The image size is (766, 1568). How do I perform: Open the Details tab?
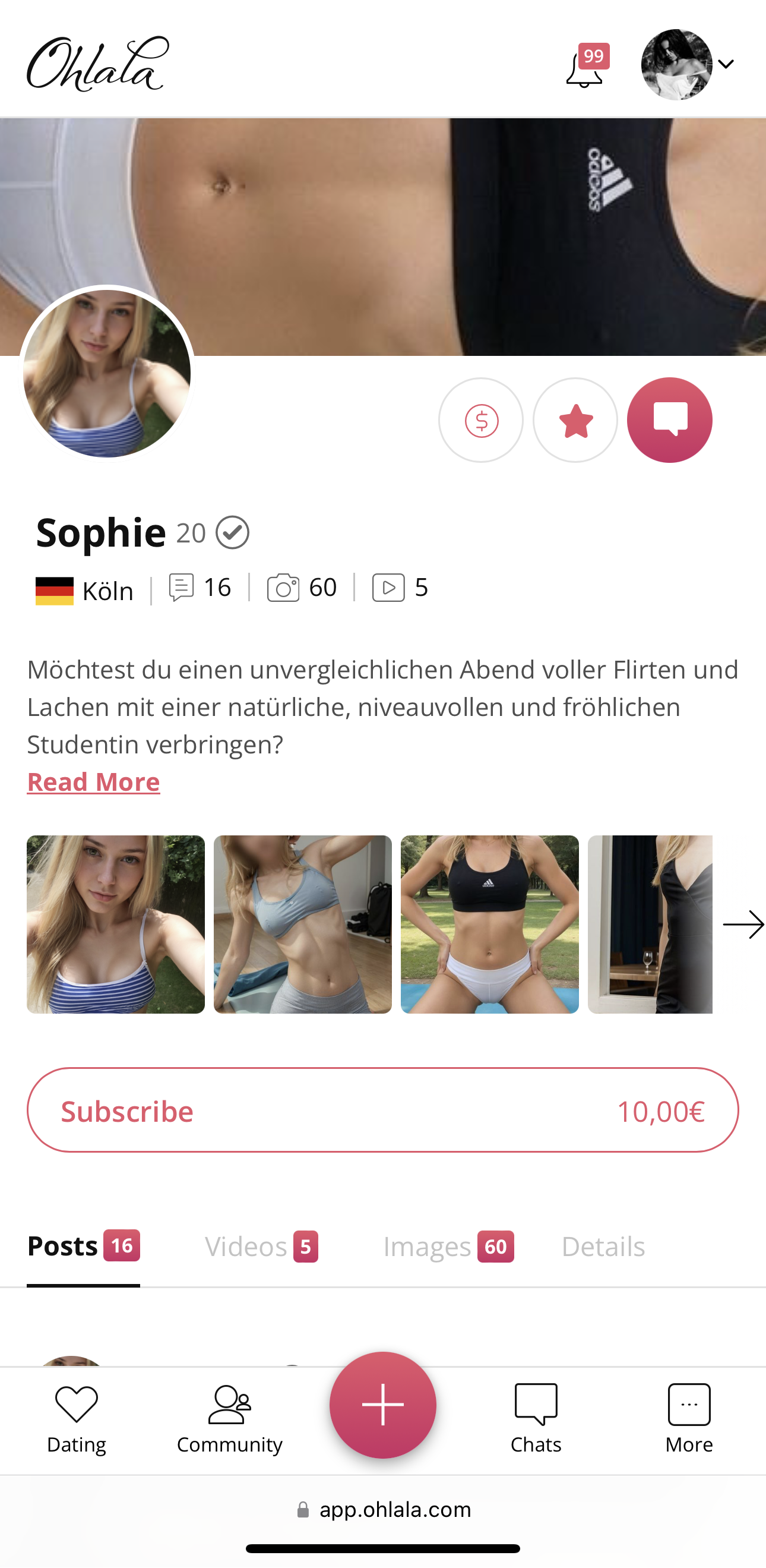pyautogui.click(x=602, y=1247)
